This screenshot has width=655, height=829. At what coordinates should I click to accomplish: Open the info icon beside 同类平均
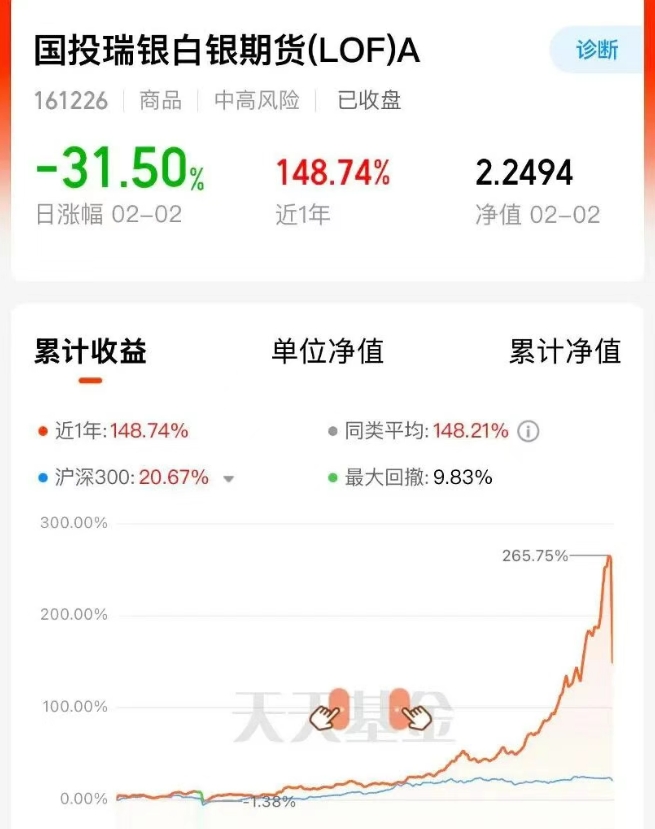tap(530, 432)
